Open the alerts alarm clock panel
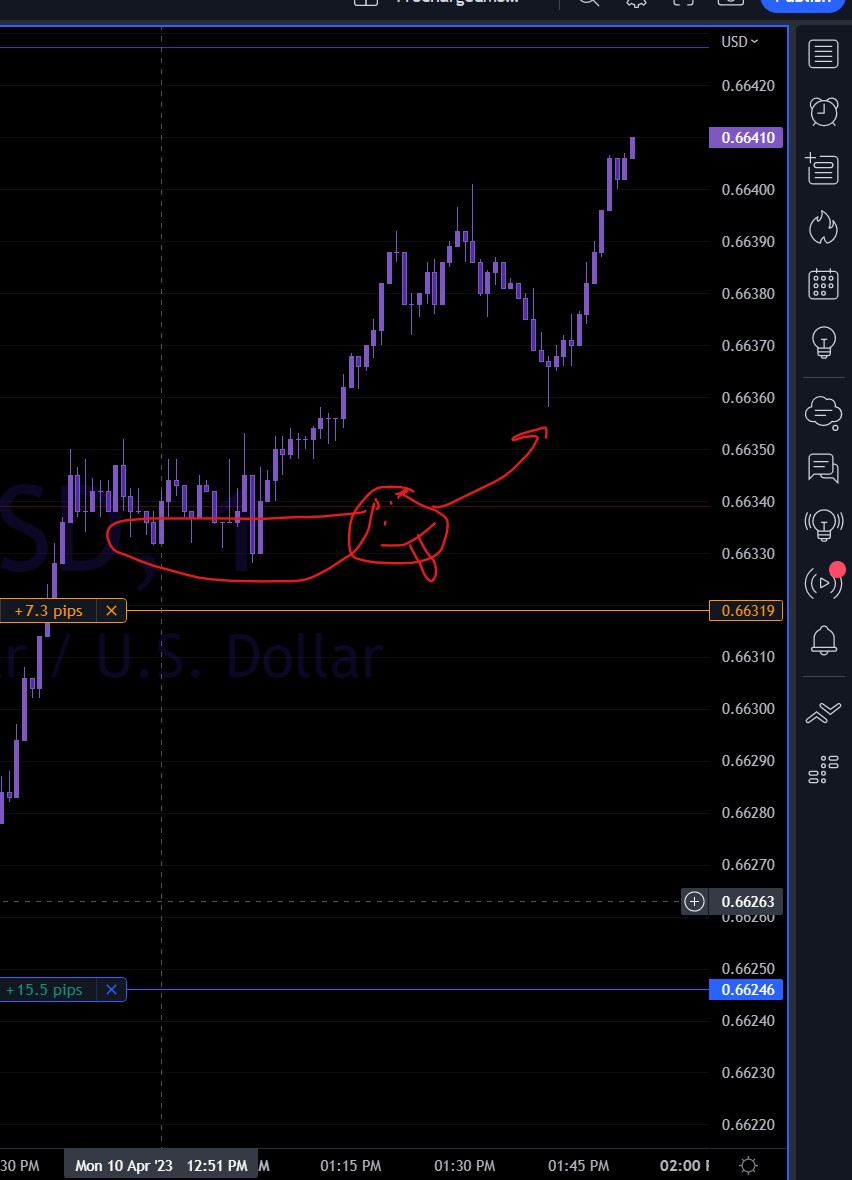This screenshot has height=1180, width=852. click(x=823, y=111)
